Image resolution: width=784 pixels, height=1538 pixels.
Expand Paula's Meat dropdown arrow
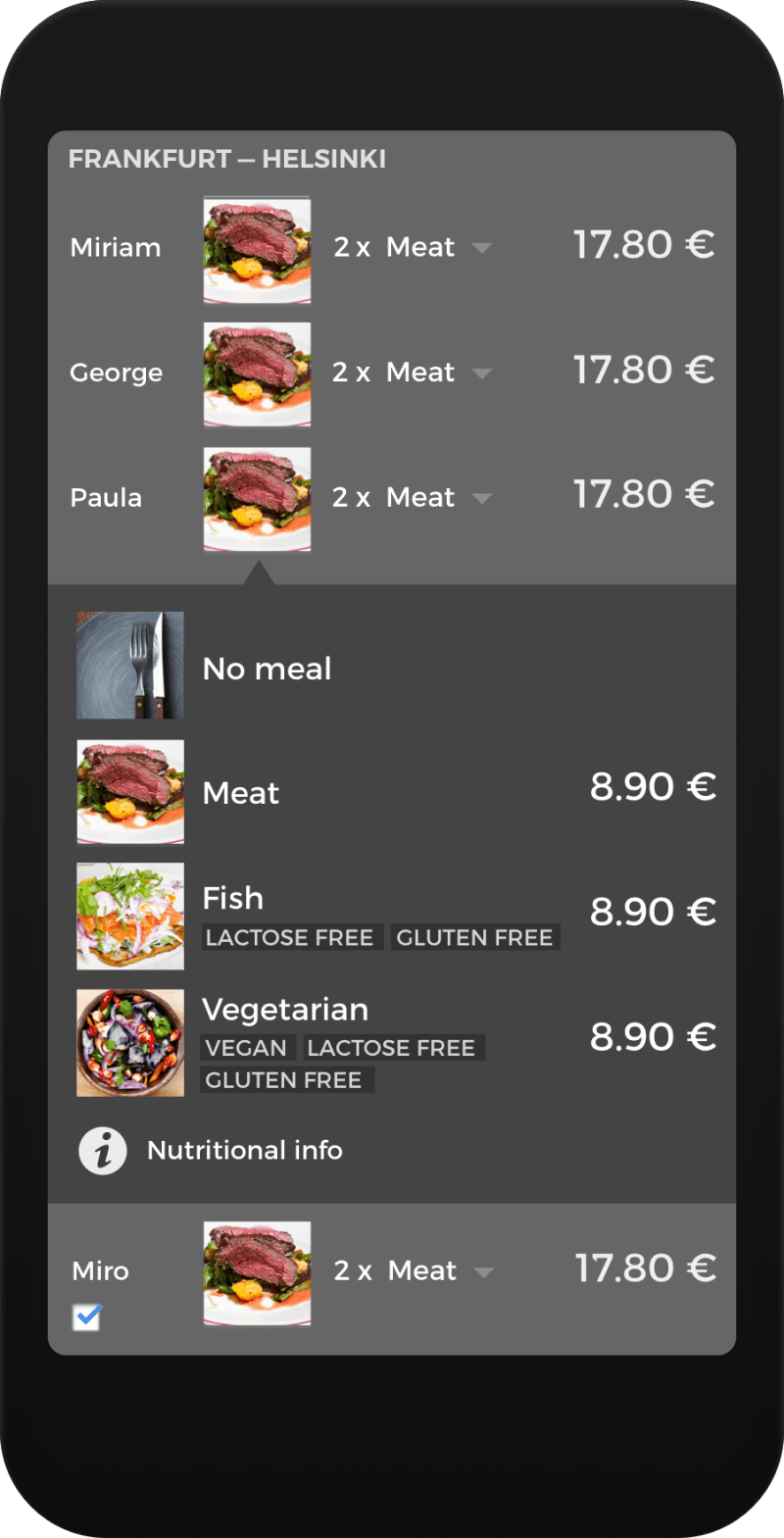[481, 498]
